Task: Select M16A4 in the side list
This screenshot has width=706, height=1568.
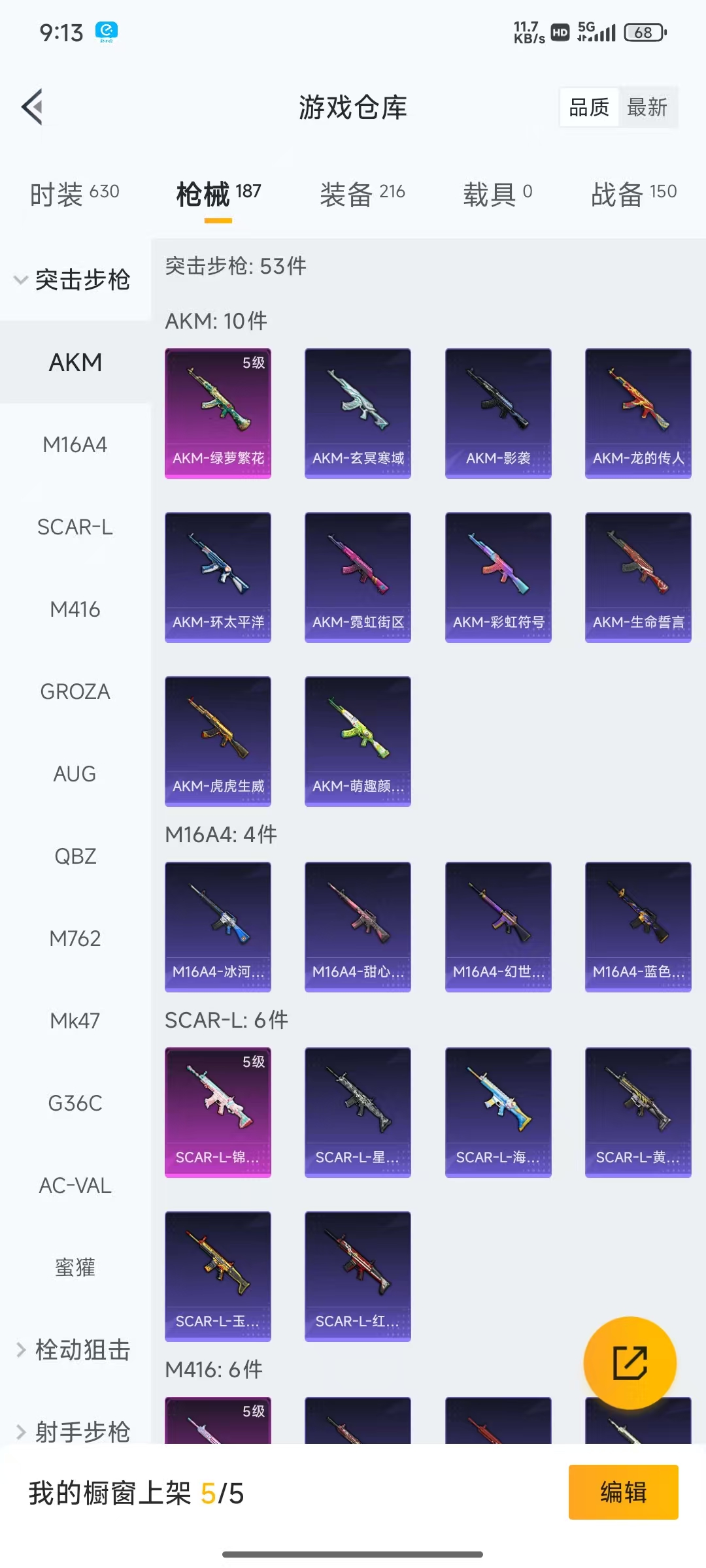Action: [75, 445]
